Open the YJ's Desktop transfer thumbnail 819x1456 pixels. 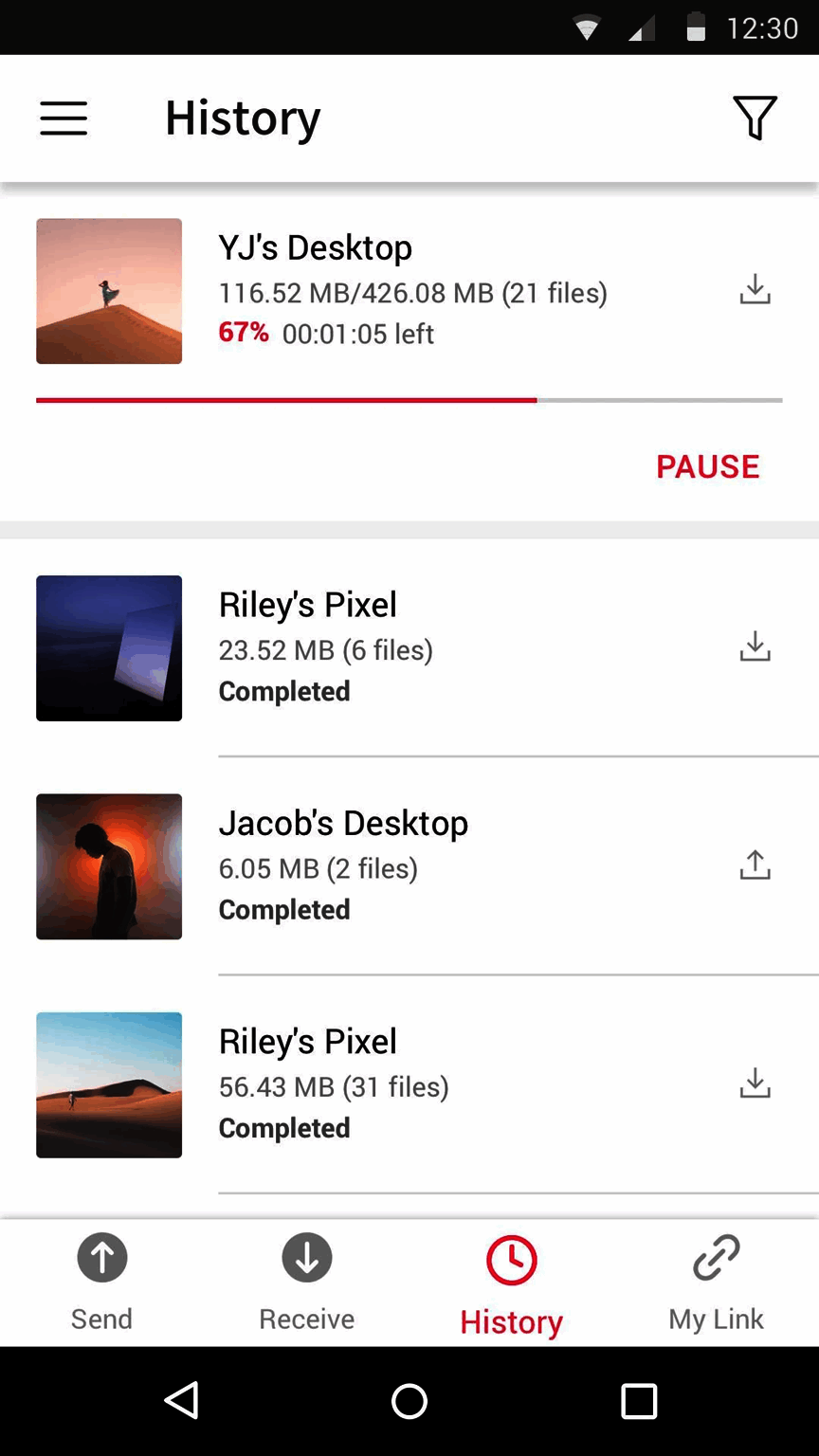pos(109,291)
